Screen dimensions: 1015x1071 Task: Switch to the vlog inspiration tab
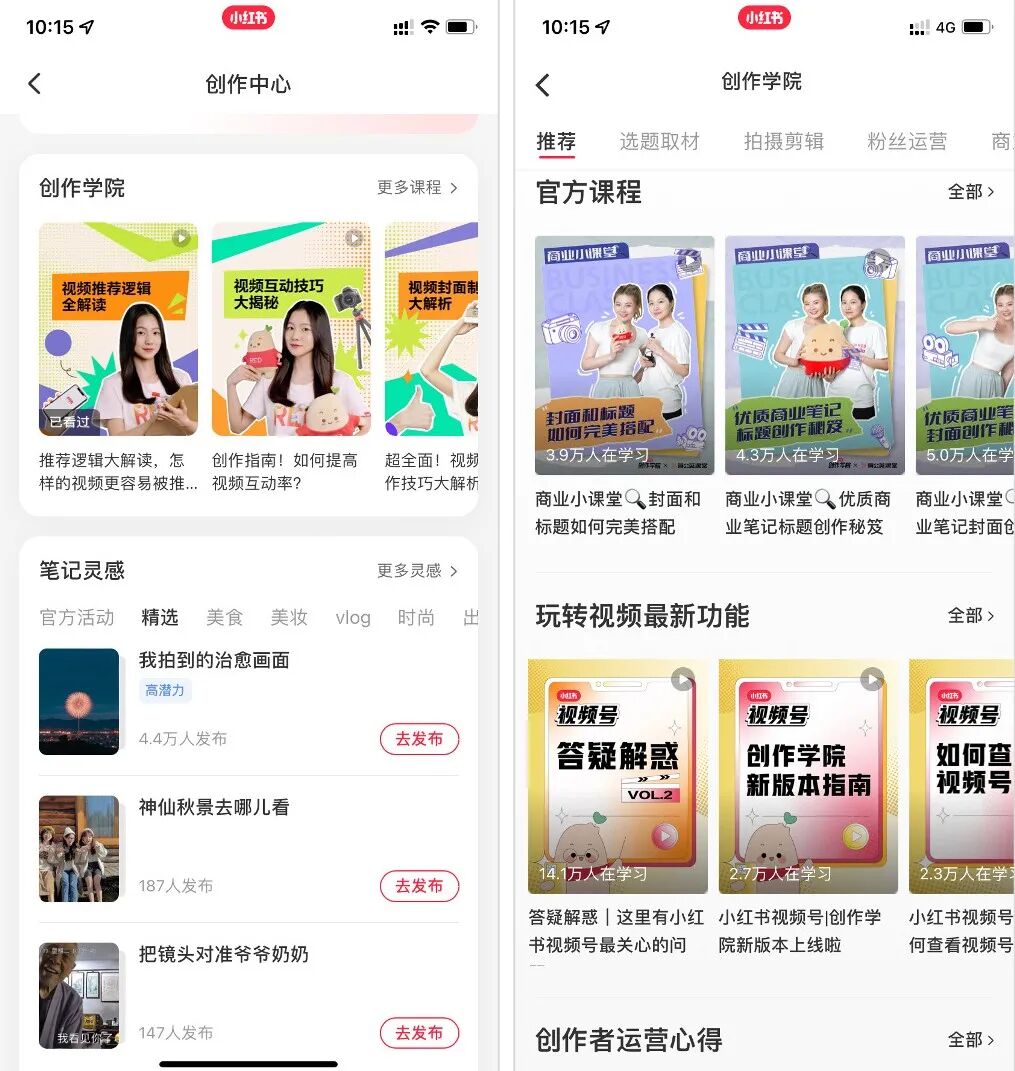tap(353, 617)
